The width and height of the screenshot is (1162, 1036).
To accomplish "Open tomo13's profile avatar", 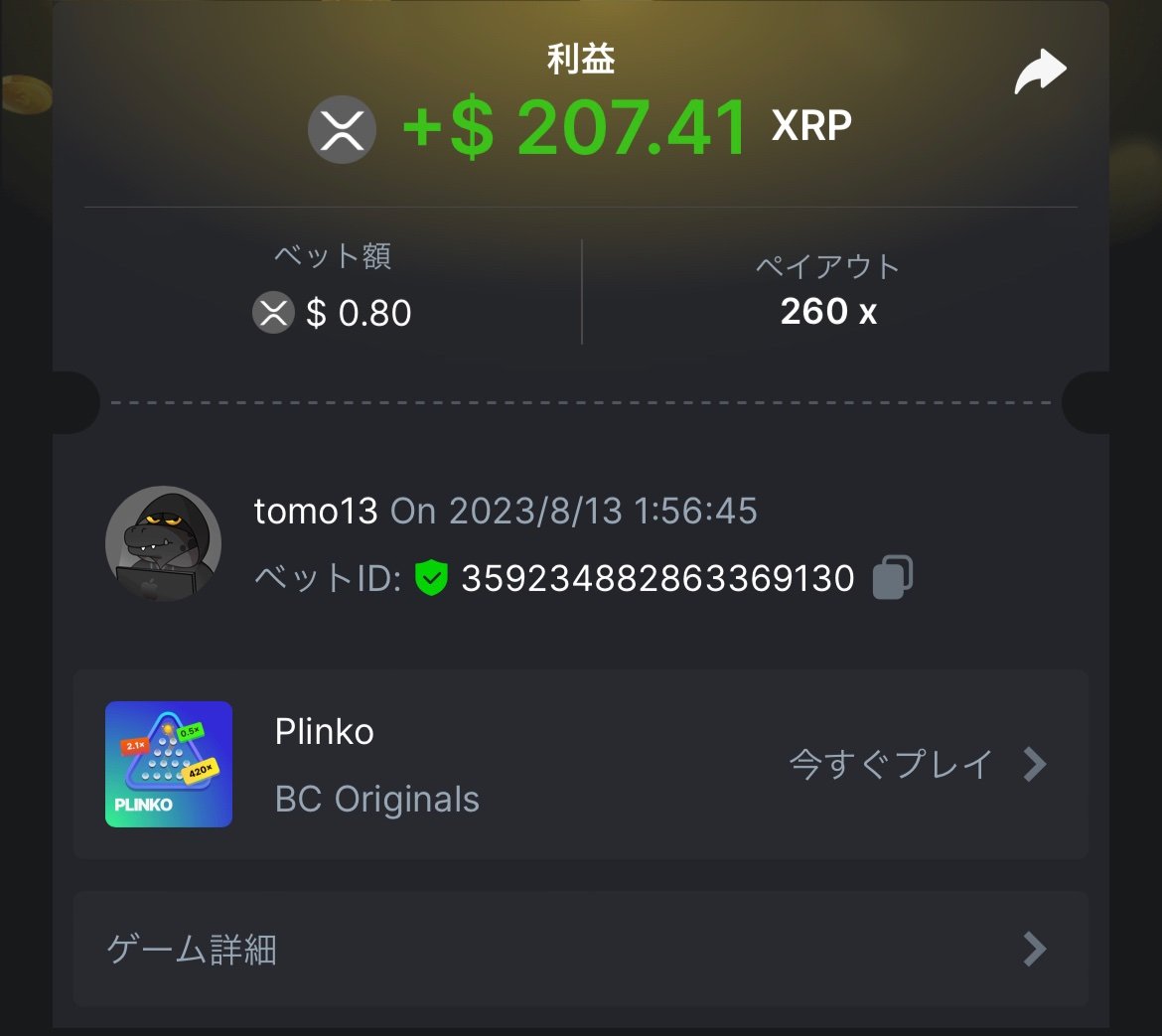I will pos(163,543).
